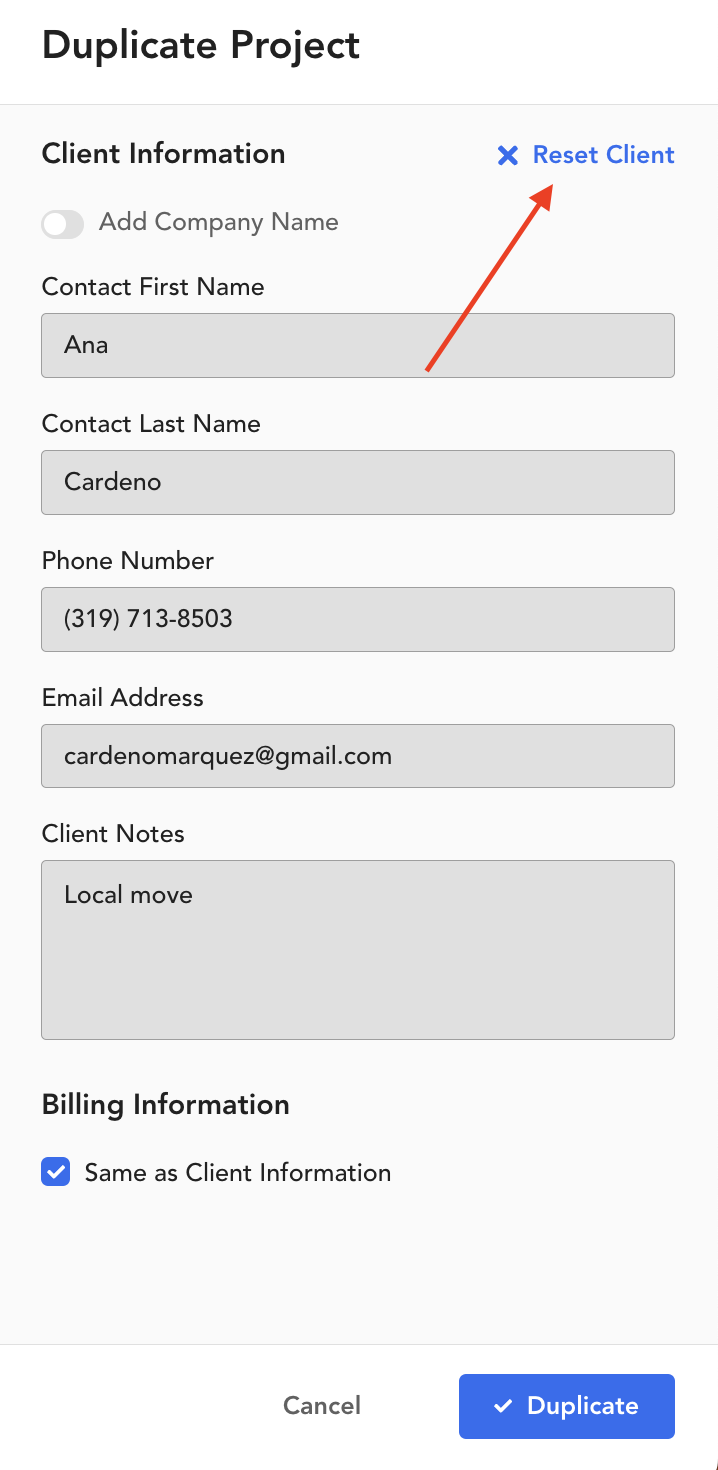Screen dimensions: 718x1470
Task: Tap the Client Notes text area
Action: (x=358, y=950)
